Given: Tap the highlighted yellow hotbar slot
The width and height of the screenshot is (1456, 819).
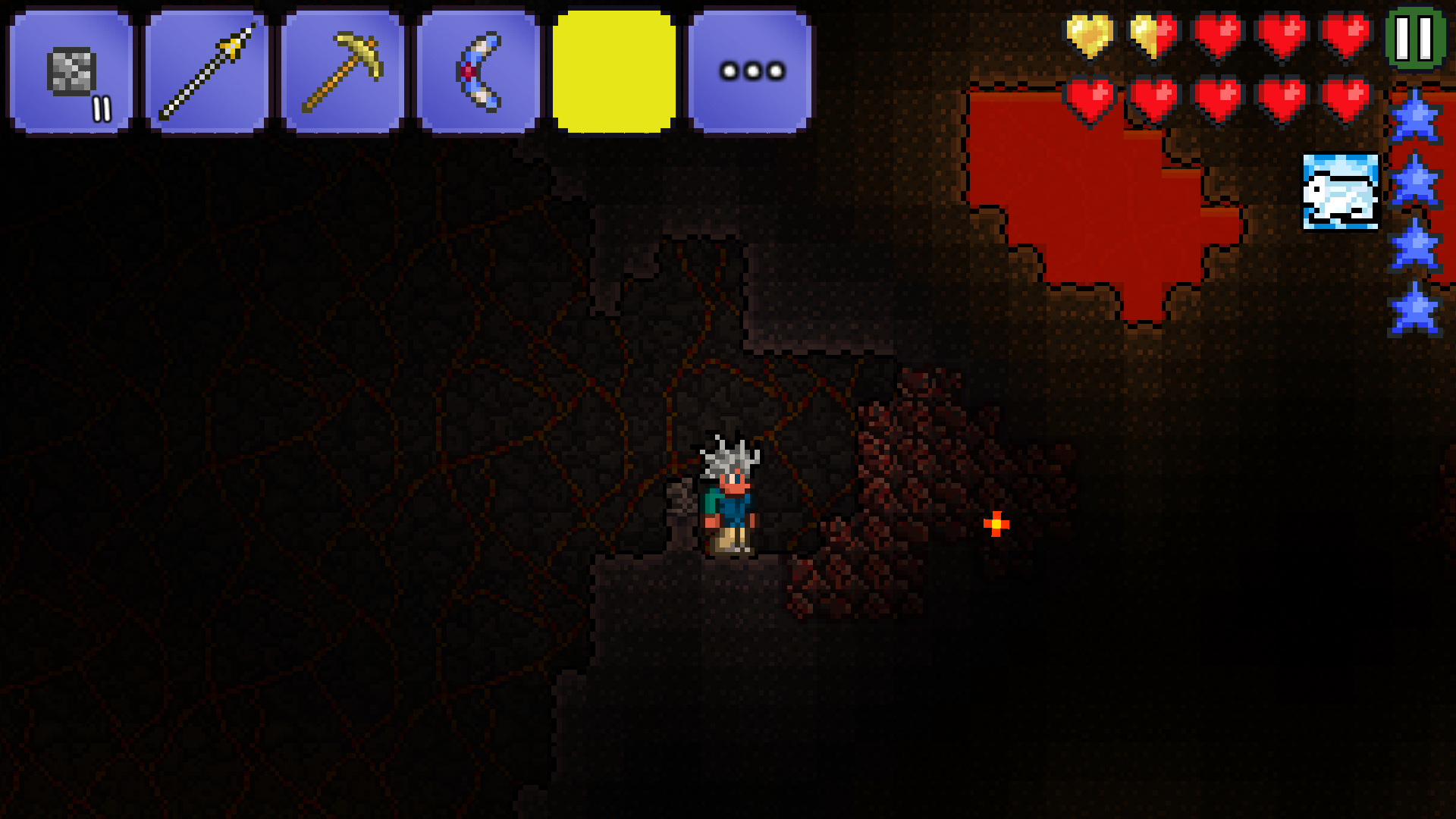Looking at the screenshot, I should pyautogui.click(x=614, y=72).
